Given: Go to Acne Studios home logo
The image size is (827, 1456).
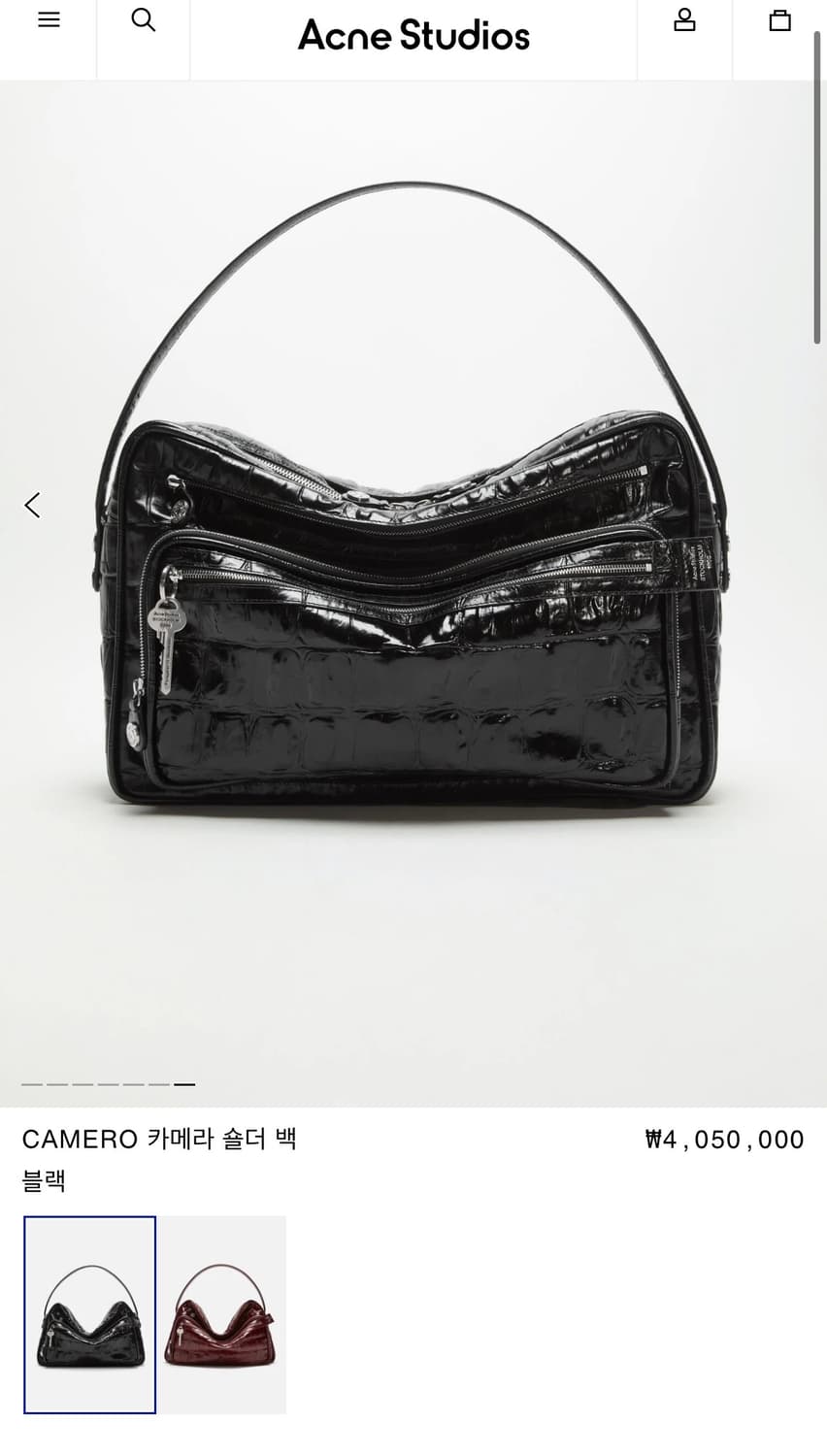Looking at the screenshot, I should (x=413, y=35).
